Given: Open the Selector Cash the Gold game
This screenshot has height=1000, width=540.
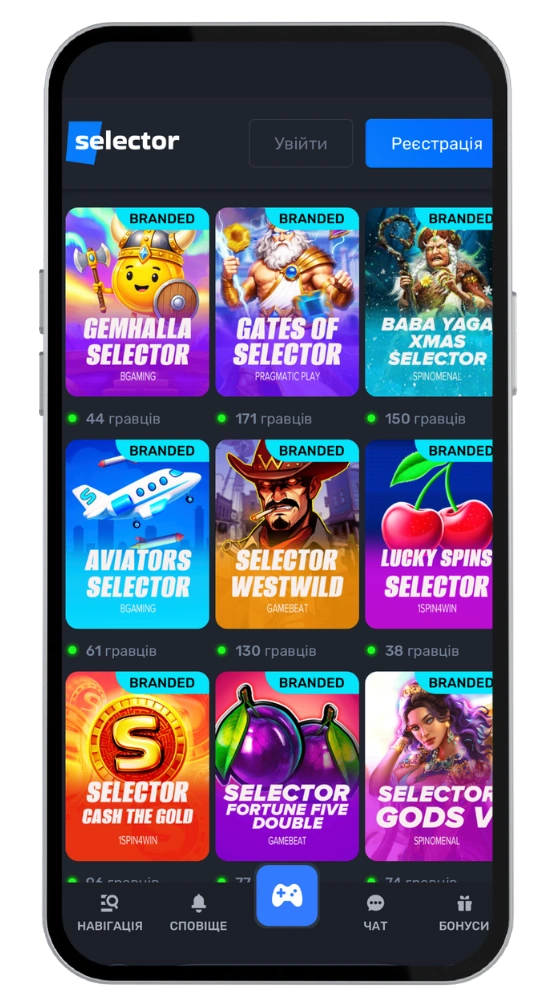Looking at the screenshot, I should (137, 766).
